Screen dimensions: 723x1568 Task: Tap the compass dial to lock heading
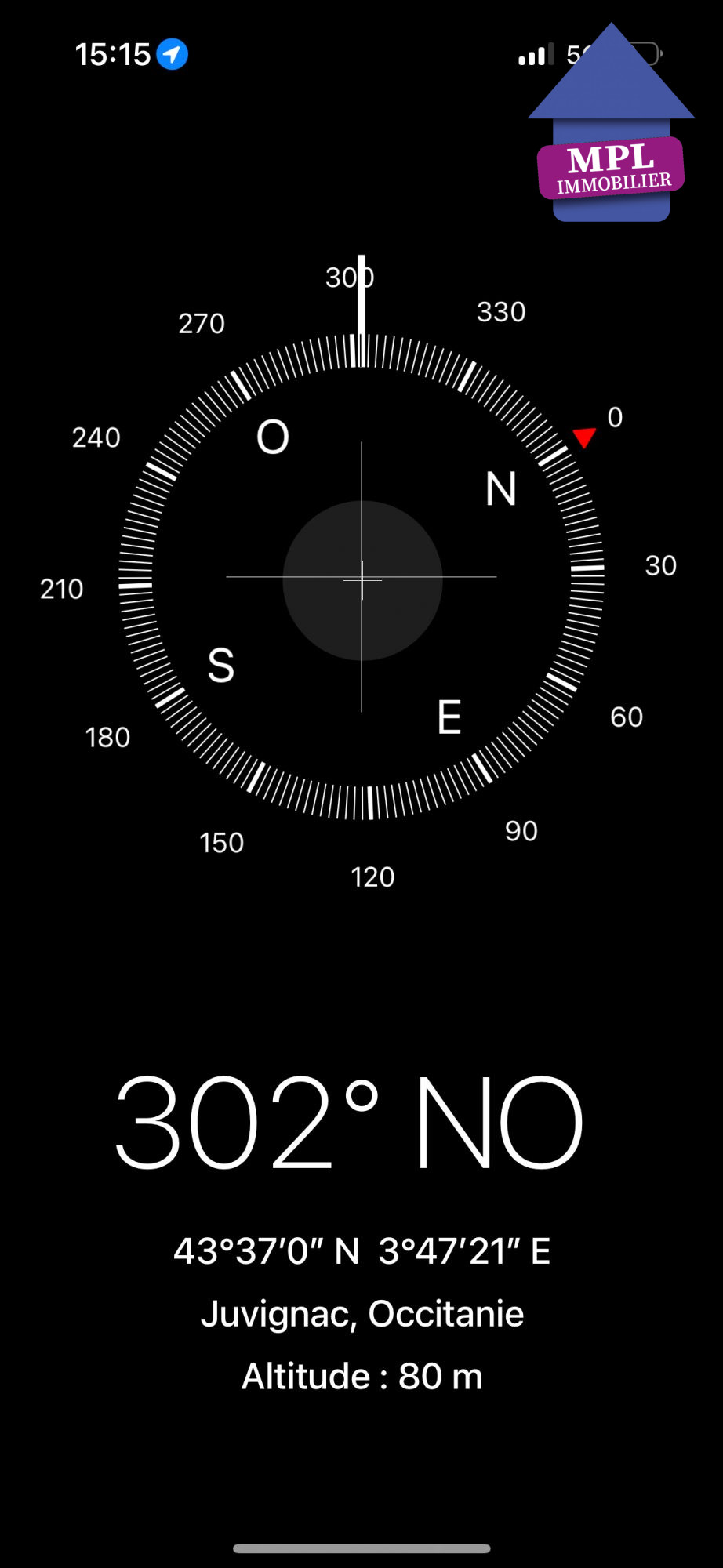361,578
